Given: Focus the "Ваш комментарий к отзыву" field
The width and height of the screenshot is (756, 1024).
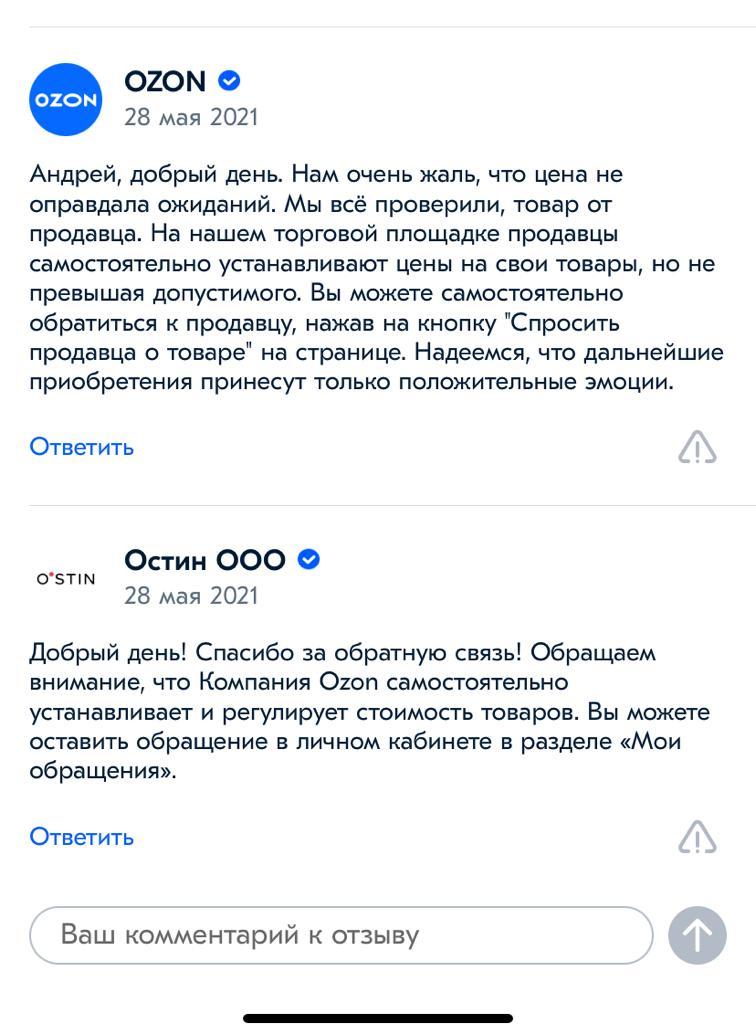Looking at the screenshot, I should point(340,935).
